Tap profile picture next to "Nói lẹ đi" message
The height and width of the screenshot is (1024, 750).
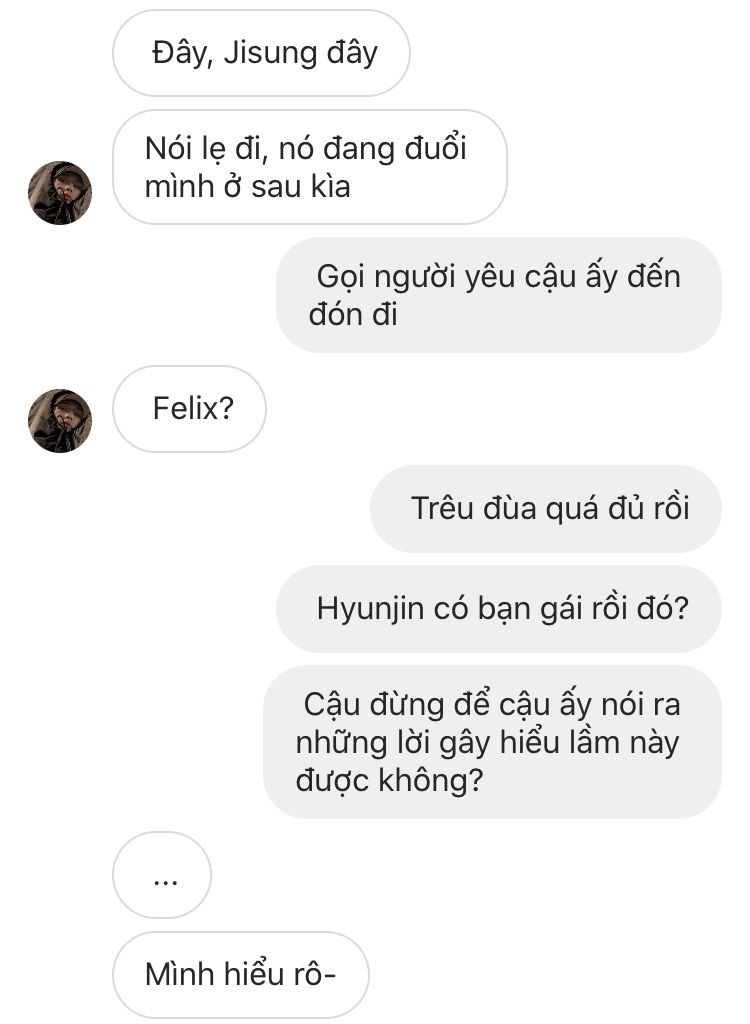coord(60,193)
